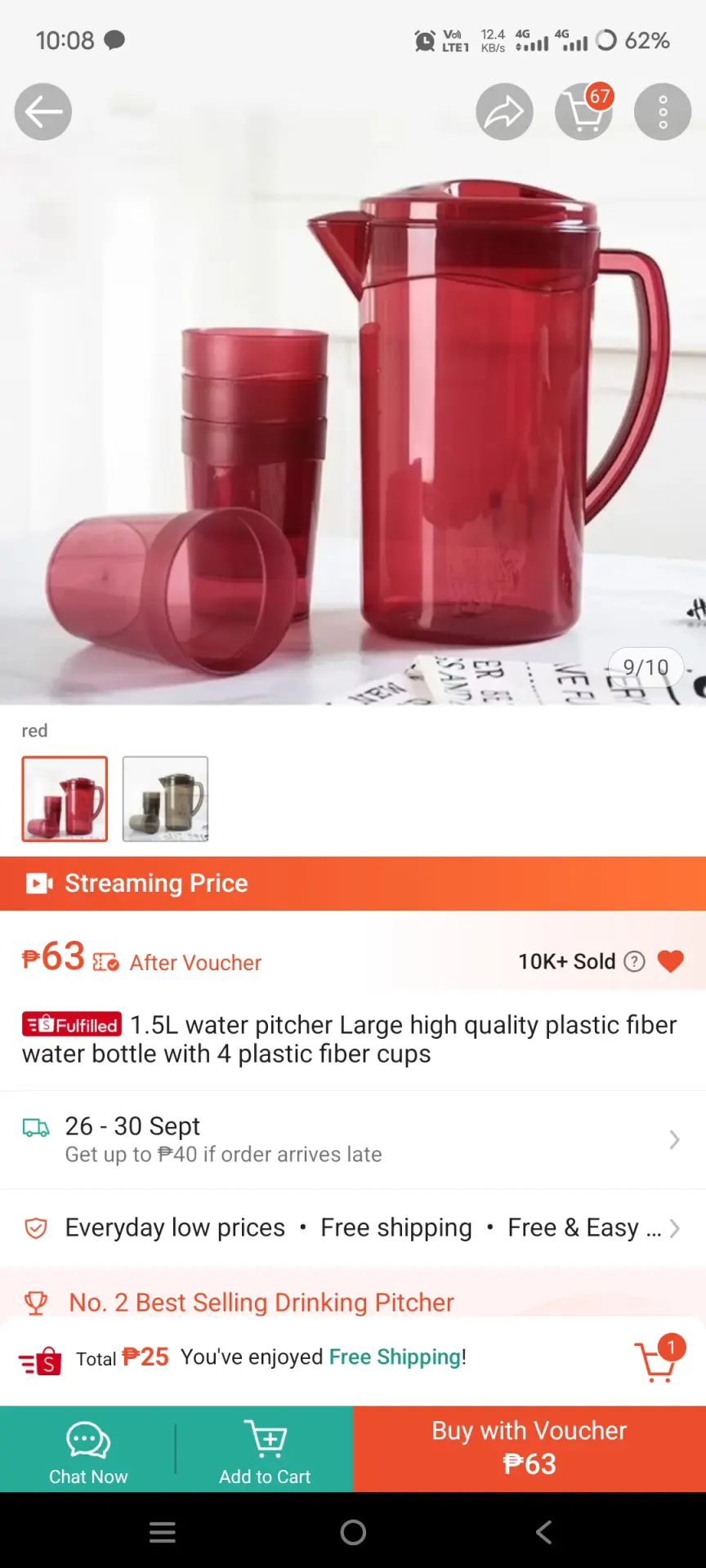
Task: Open the shopping cart with 67 items
Action: click(584, 112)
